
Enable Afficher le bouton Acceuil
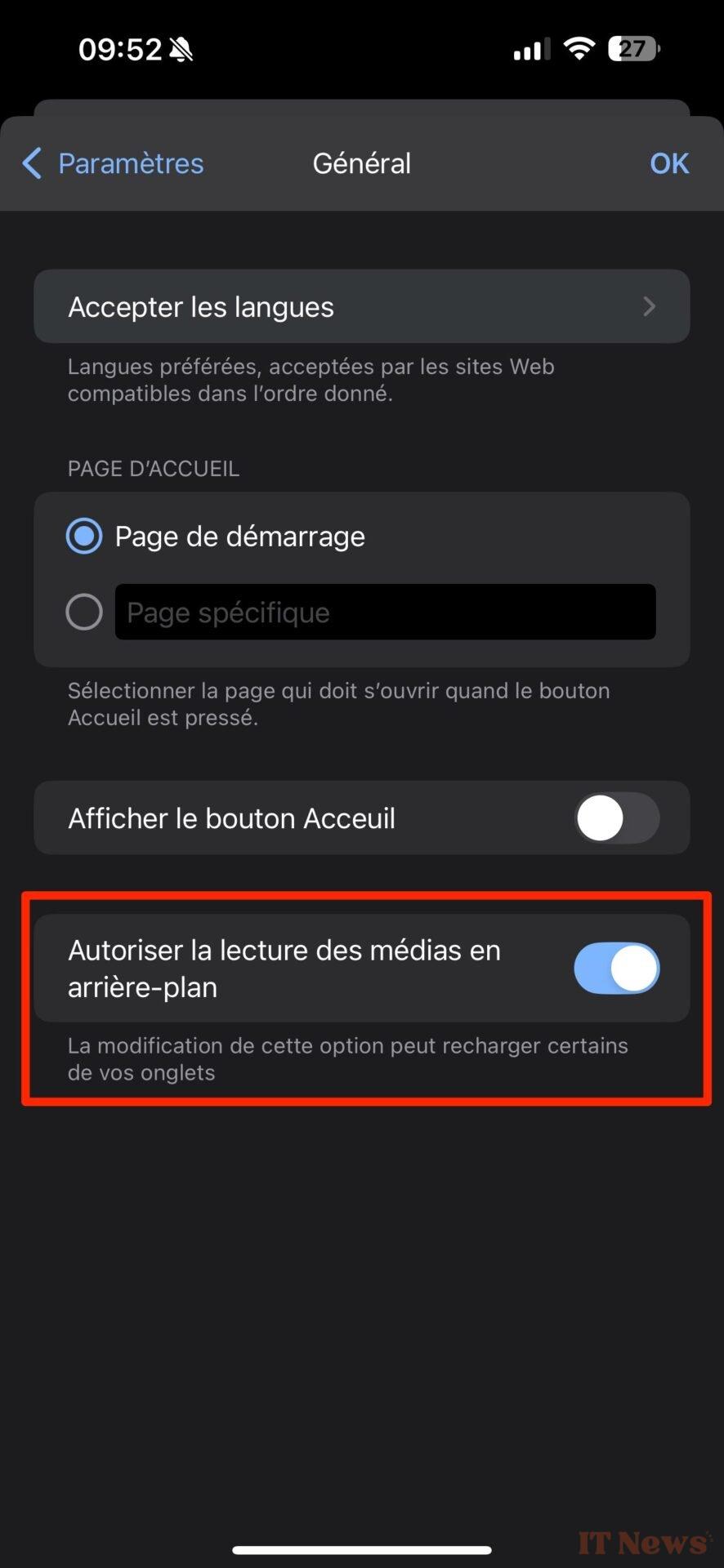pyautogui.click(x=616, y=818)
